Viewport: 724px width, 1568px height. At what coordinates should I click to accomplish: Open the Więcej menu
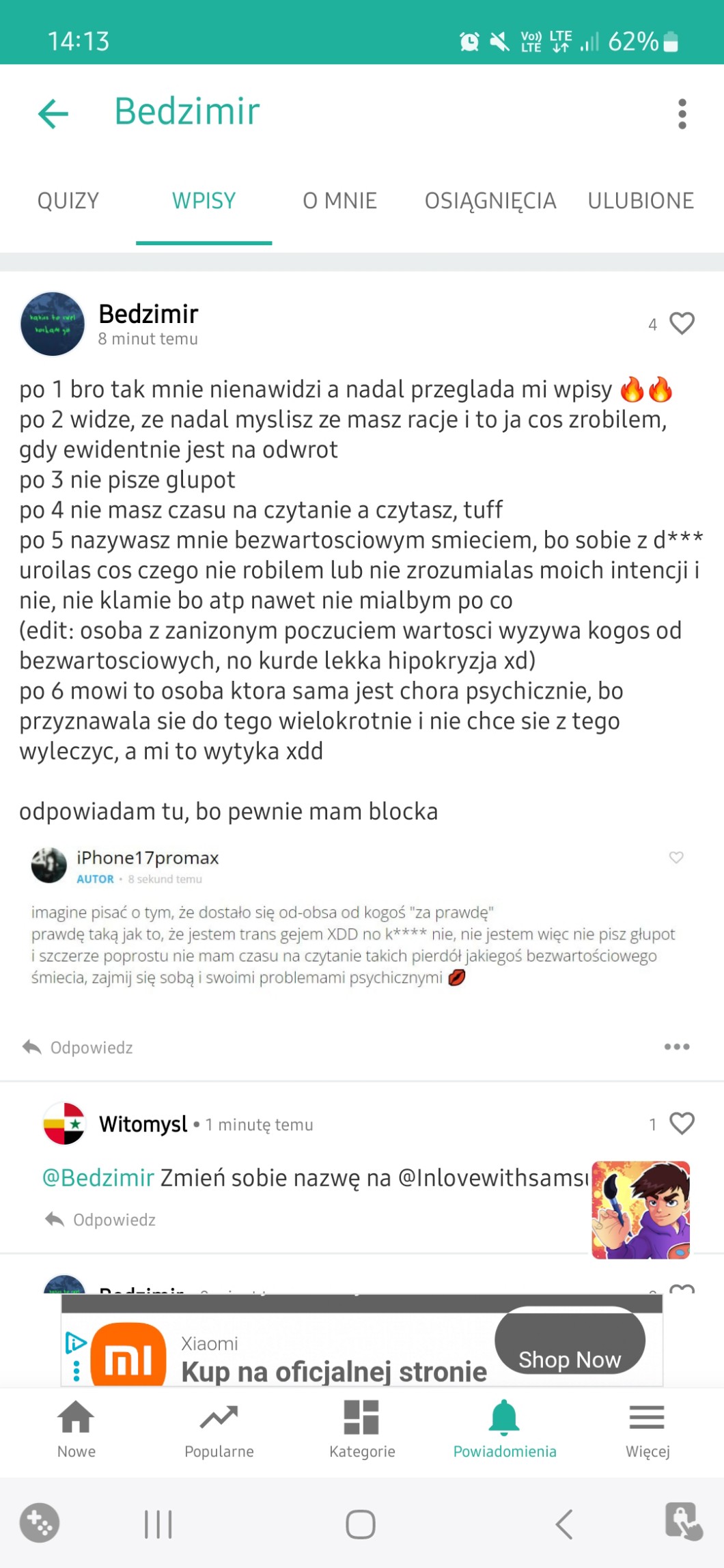tap(647, 1429)
